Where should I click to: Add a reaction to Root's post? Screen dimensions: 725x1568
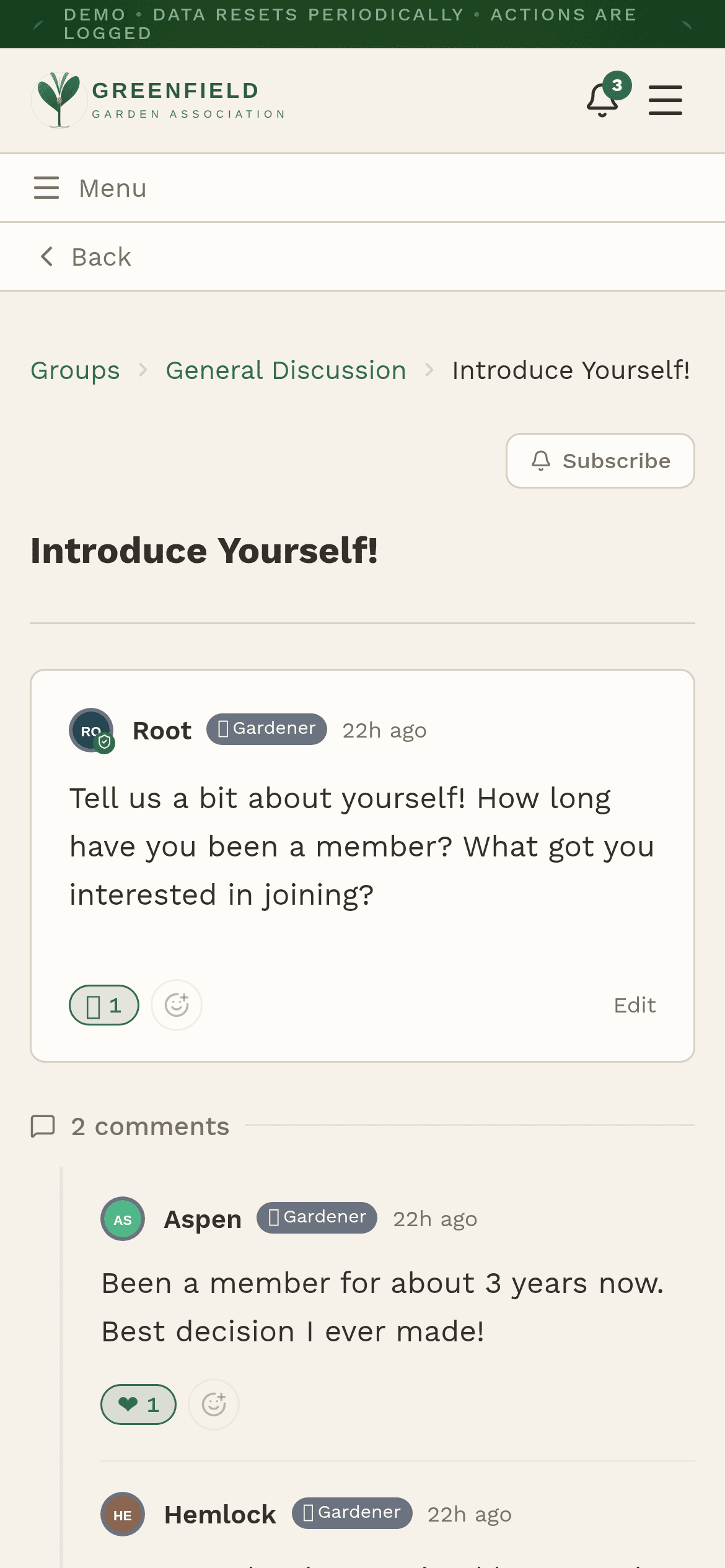click(x=176, y=1005)
